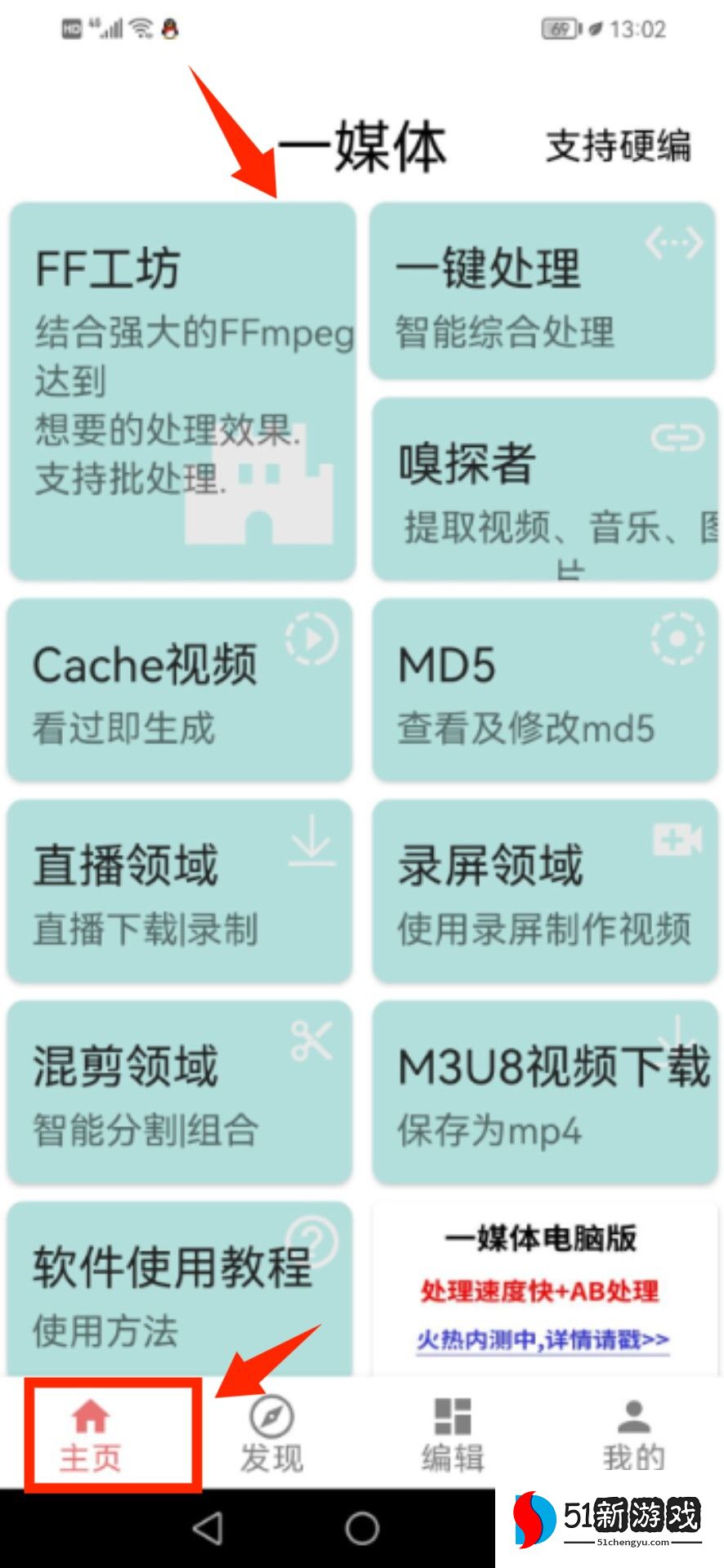The width and height of the screenshot is (724, 1568).
Task: Tap the system back button
Action: (x=208, y=1528)
